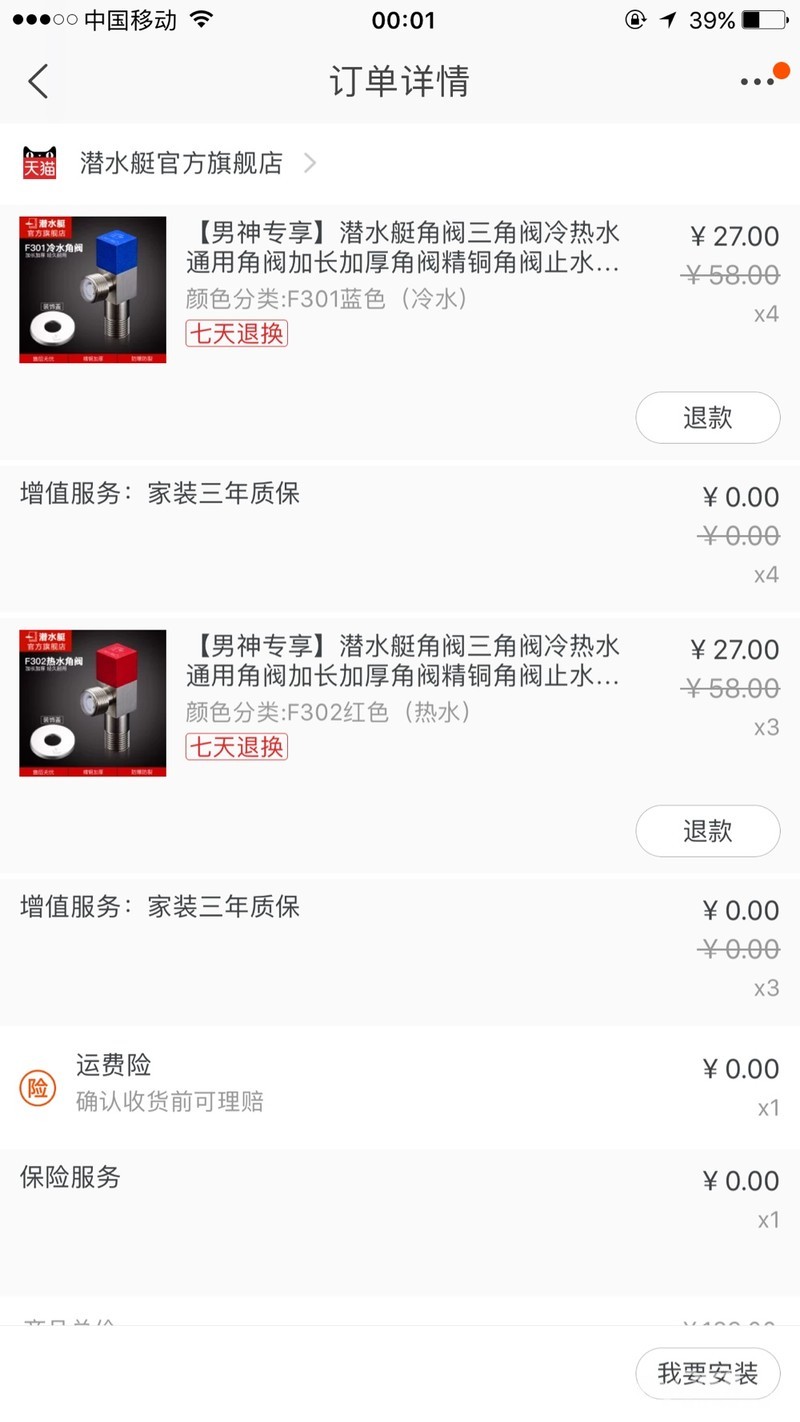The image size is (800, 1422).
Task: Request 退款 for the F302红色 valve
Action: click(707, 831)
